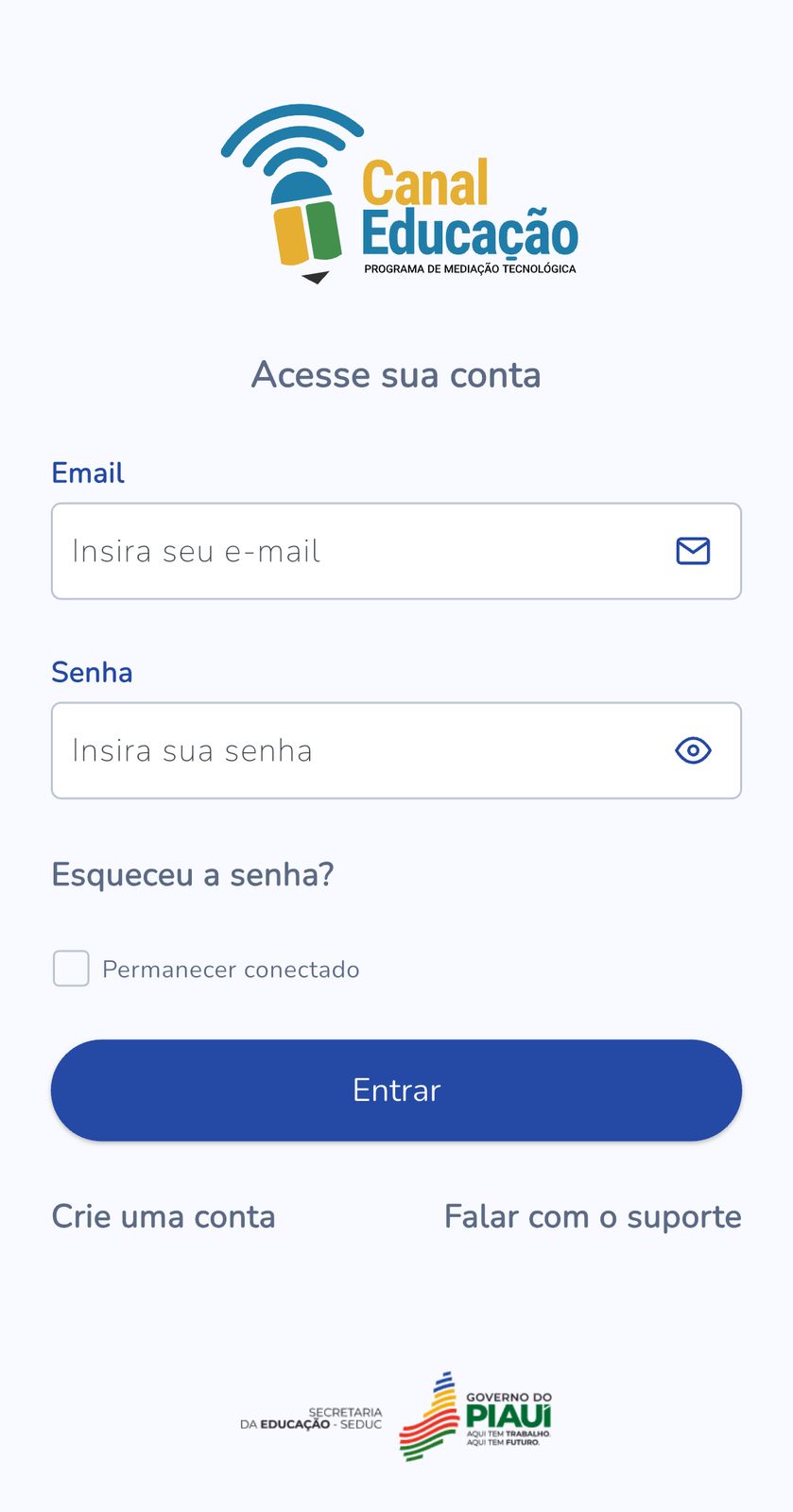Open Crie uma conta
Screen dimensions: 793x1512
coord(164,1216)
